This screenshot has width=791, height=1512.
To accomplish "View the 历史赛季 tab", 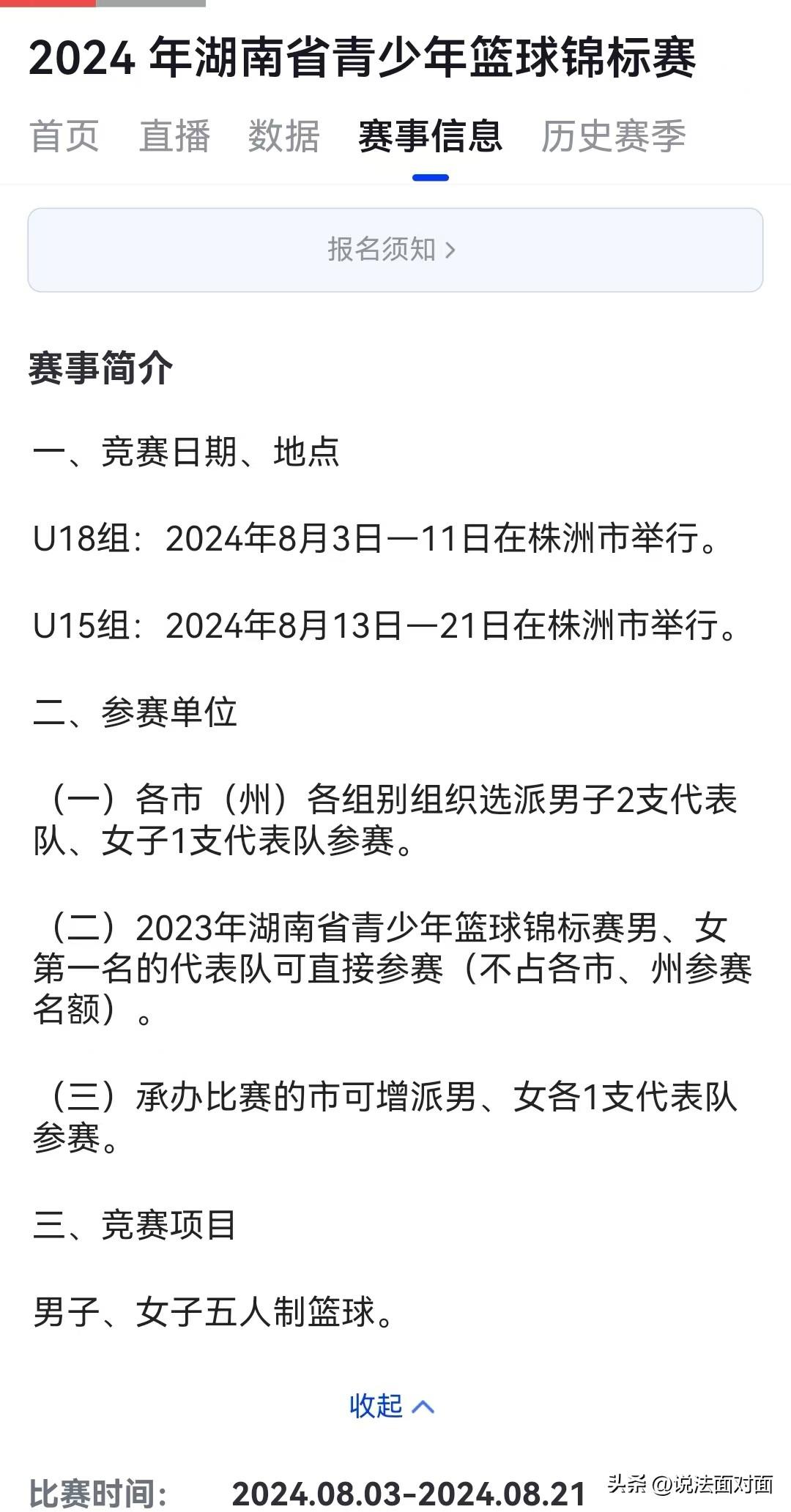I will [613, 137].
